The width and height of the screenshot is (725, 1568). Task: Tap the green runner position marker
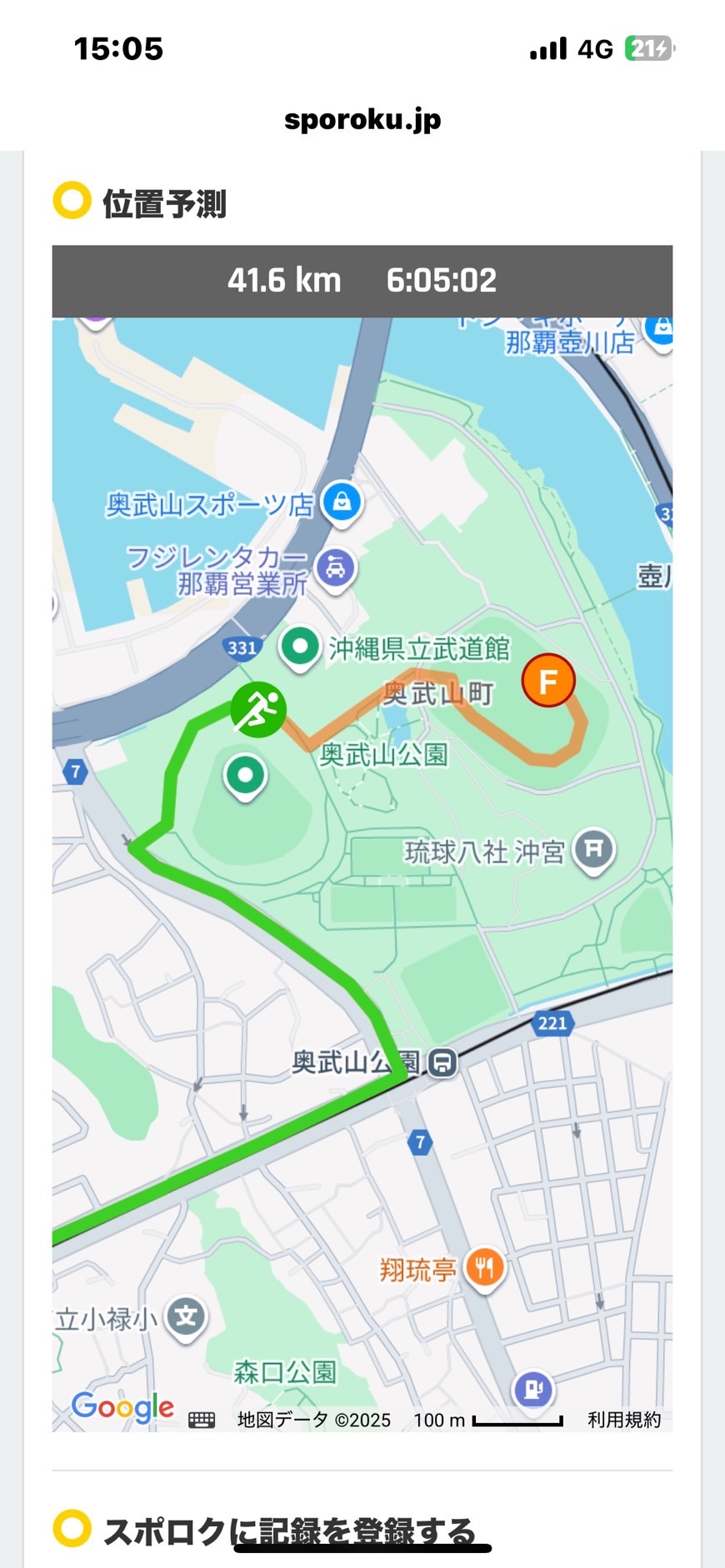[258, 710]
